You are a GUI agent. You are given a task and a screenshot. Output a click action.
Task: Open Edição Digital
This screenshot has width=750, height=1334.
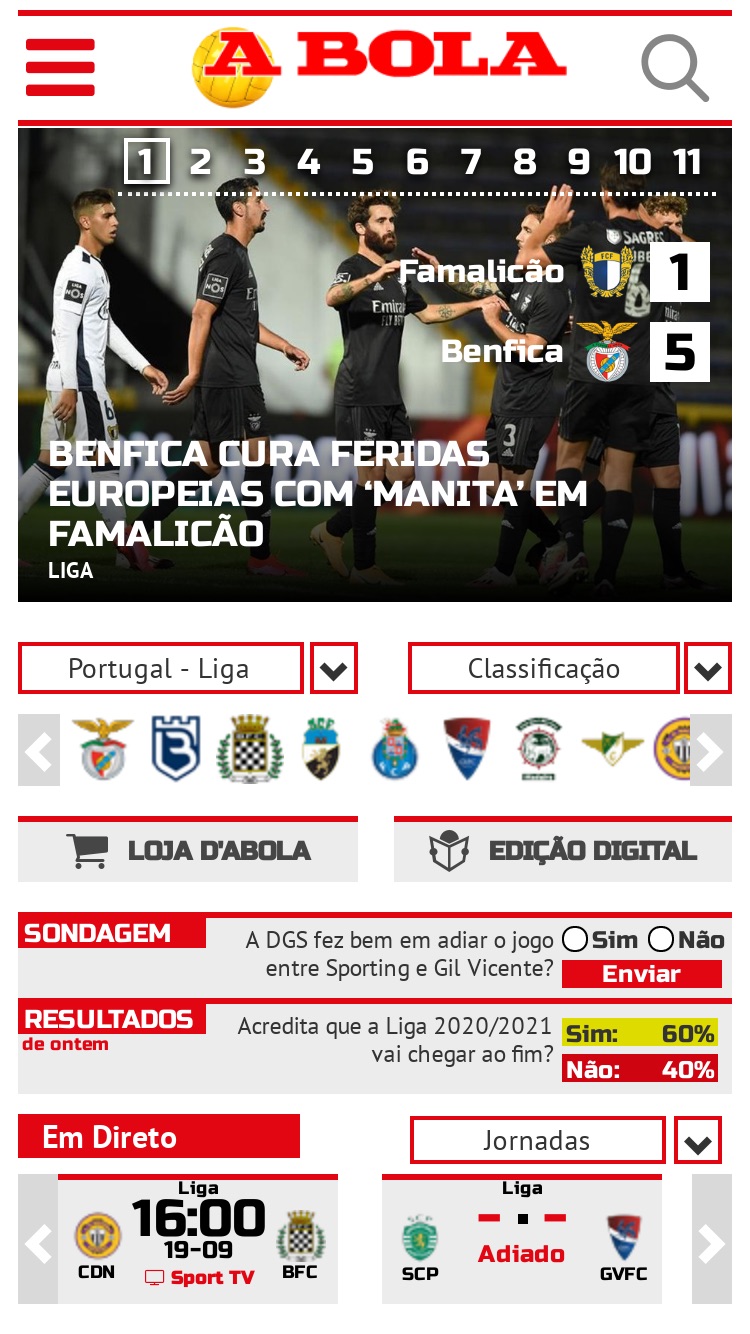pos(563,850)
